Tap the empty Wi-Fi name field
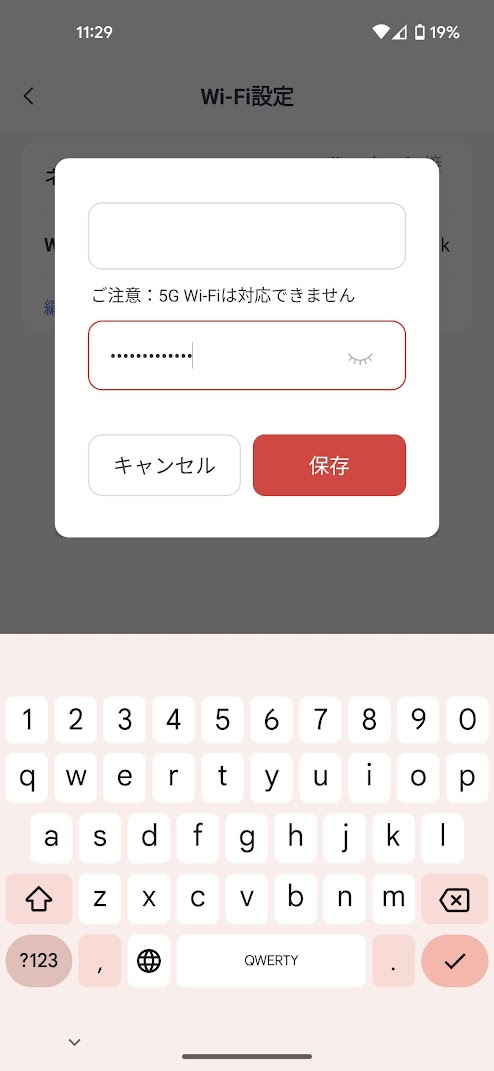Image resolution: width=494 pixels, height=1071 pixels. click(247, 236)
